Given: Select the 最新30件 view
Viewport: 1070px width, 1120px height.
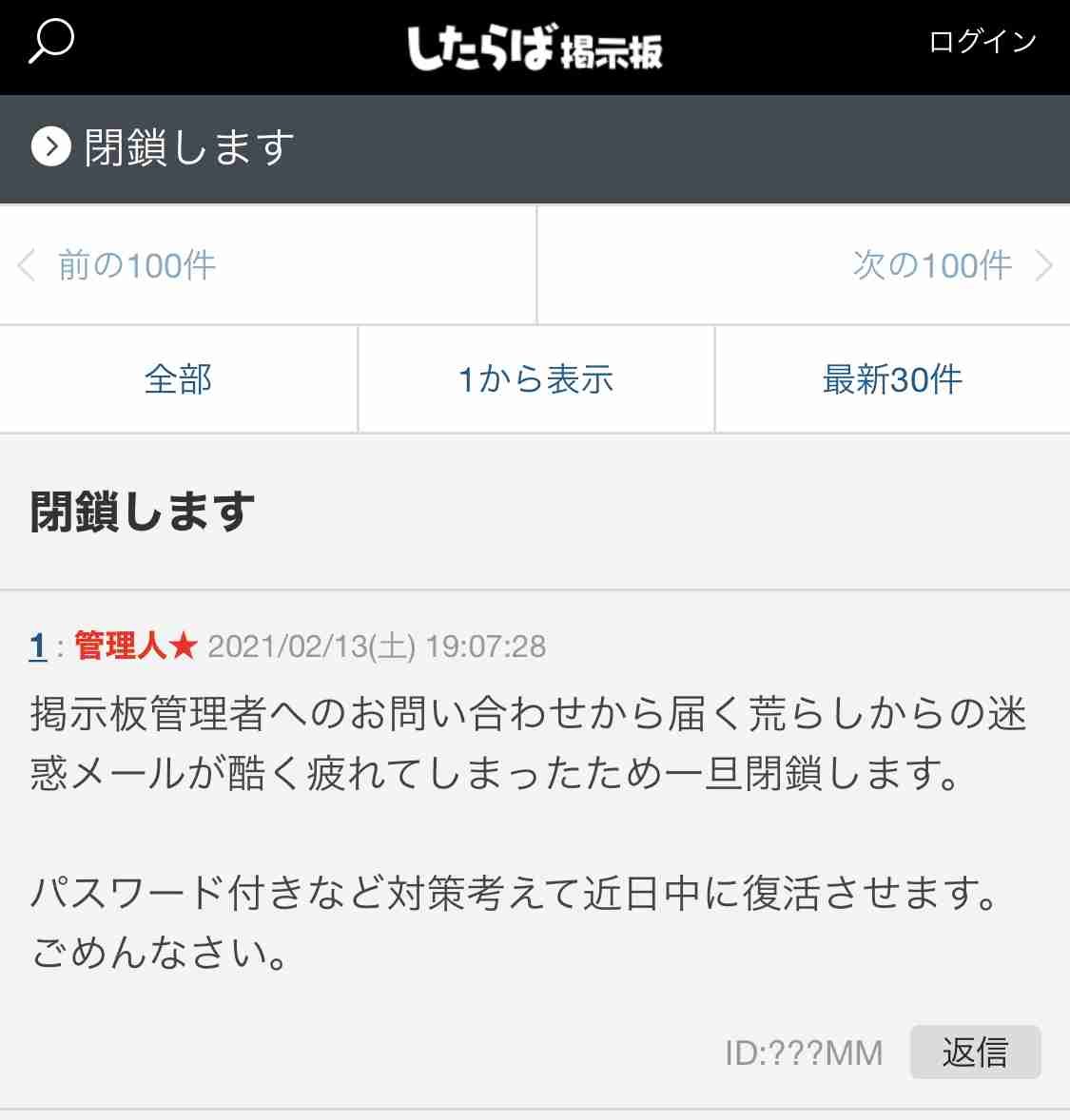Looking at the screenshot, I should [x=891, y=378].
